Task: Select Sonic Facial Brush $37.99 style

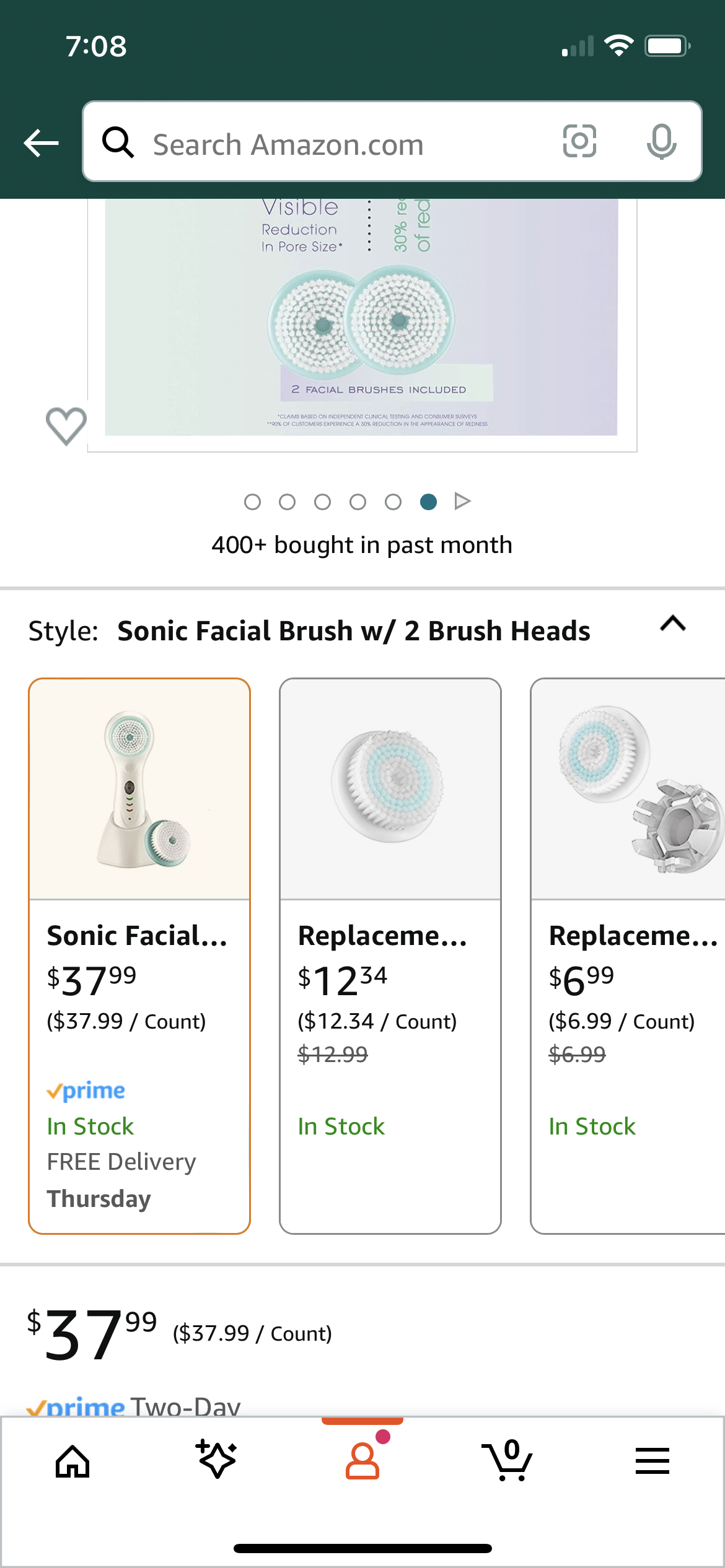Action: [139, 956]
